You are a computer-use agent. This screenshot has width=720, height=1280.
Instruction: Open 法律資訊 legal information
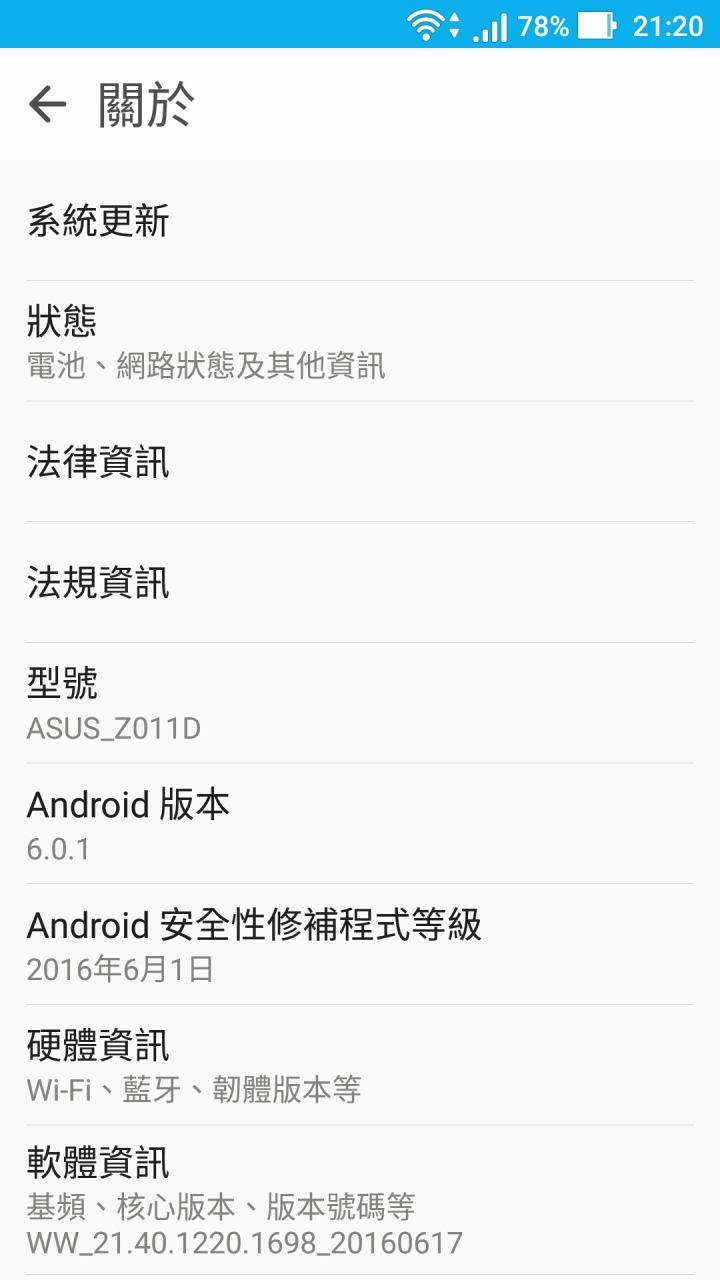[360, 462]
